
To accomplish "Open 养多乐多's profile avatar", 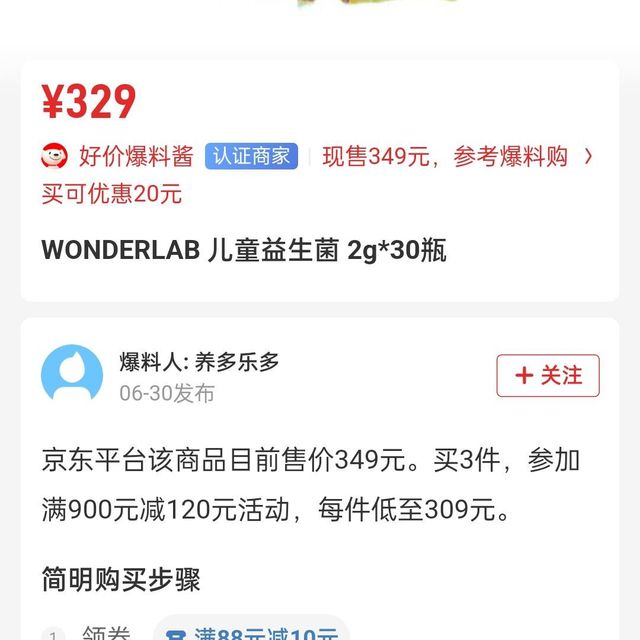I will point(72,375).
